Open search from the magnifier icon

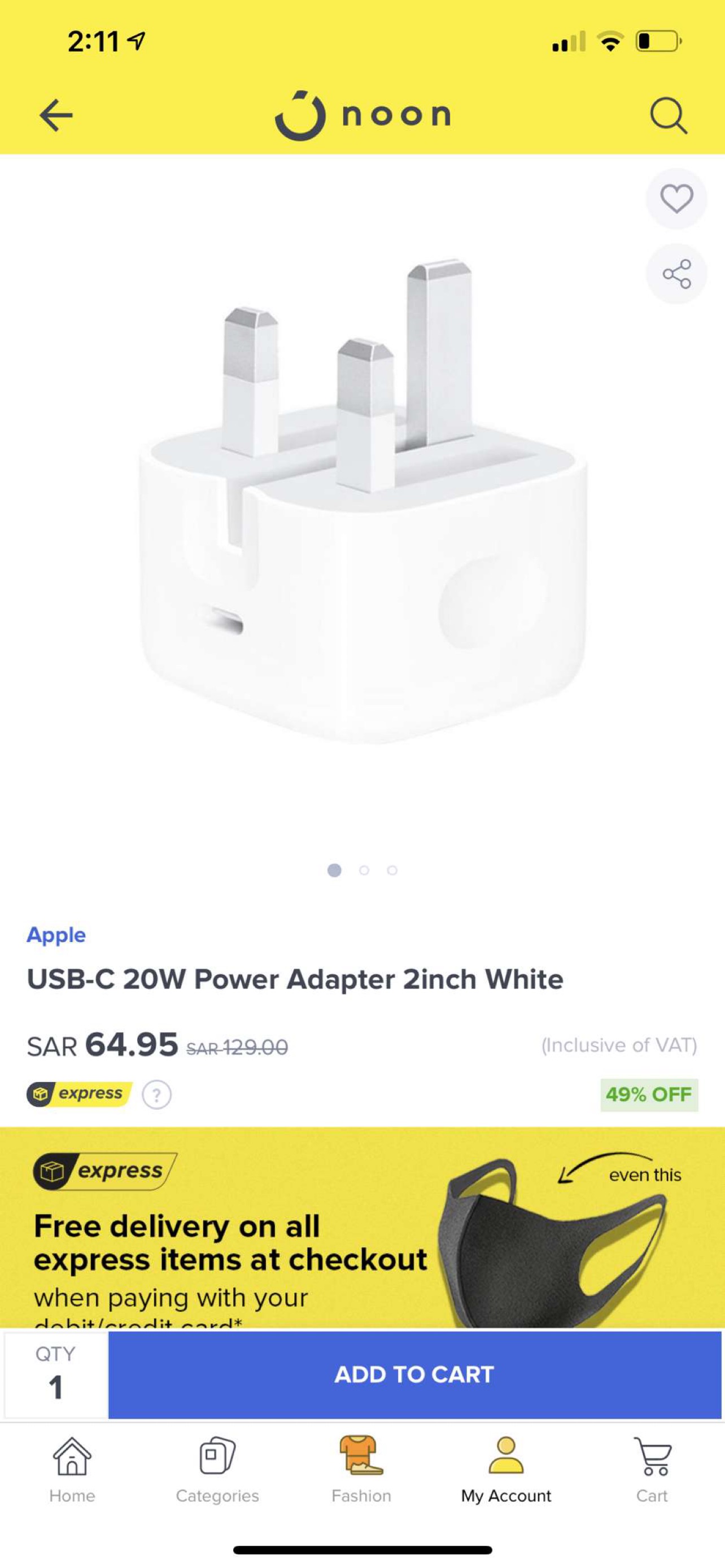coord(669,115)
